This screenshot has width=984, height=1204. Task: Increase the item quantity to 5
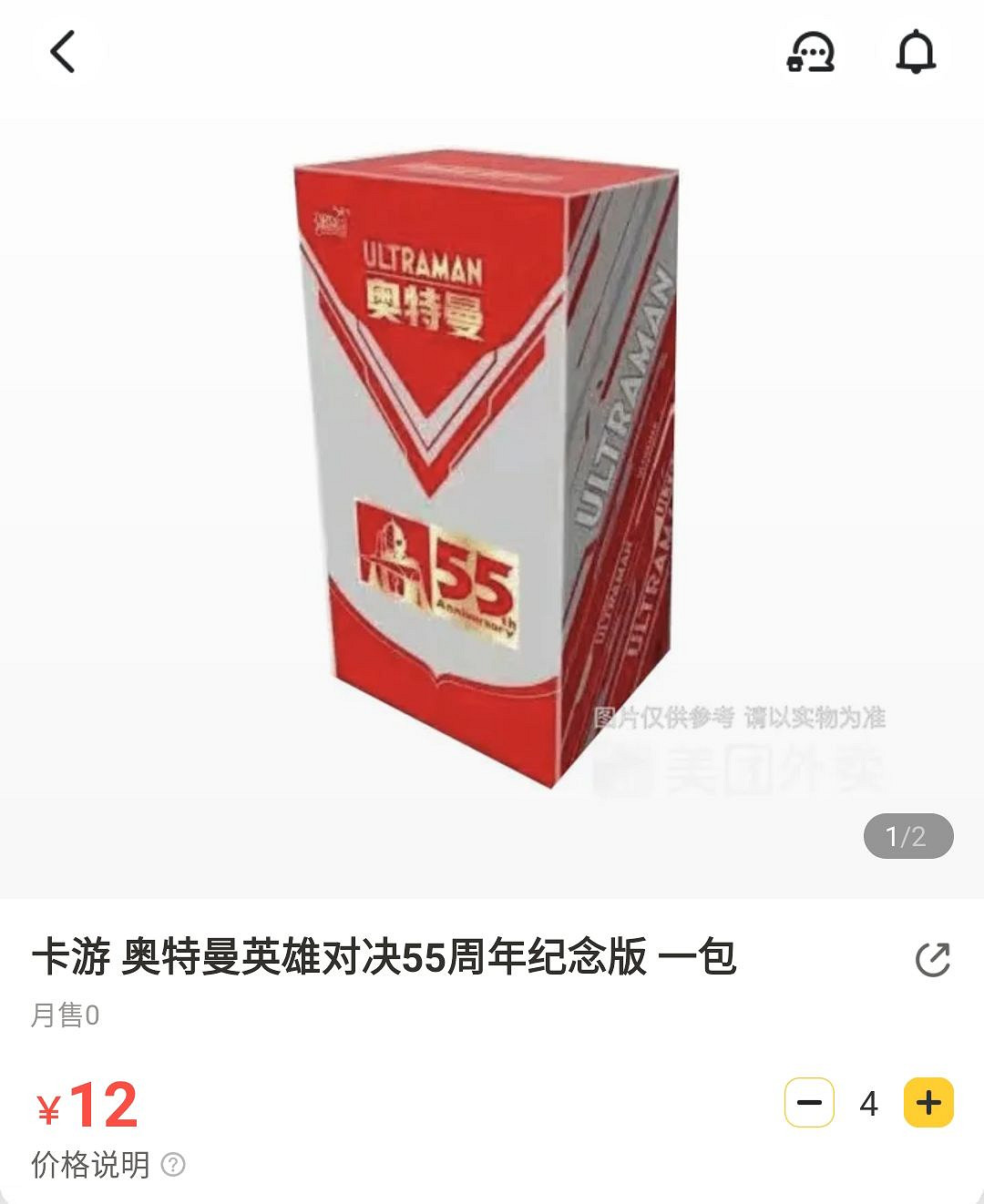(928, 1103)
